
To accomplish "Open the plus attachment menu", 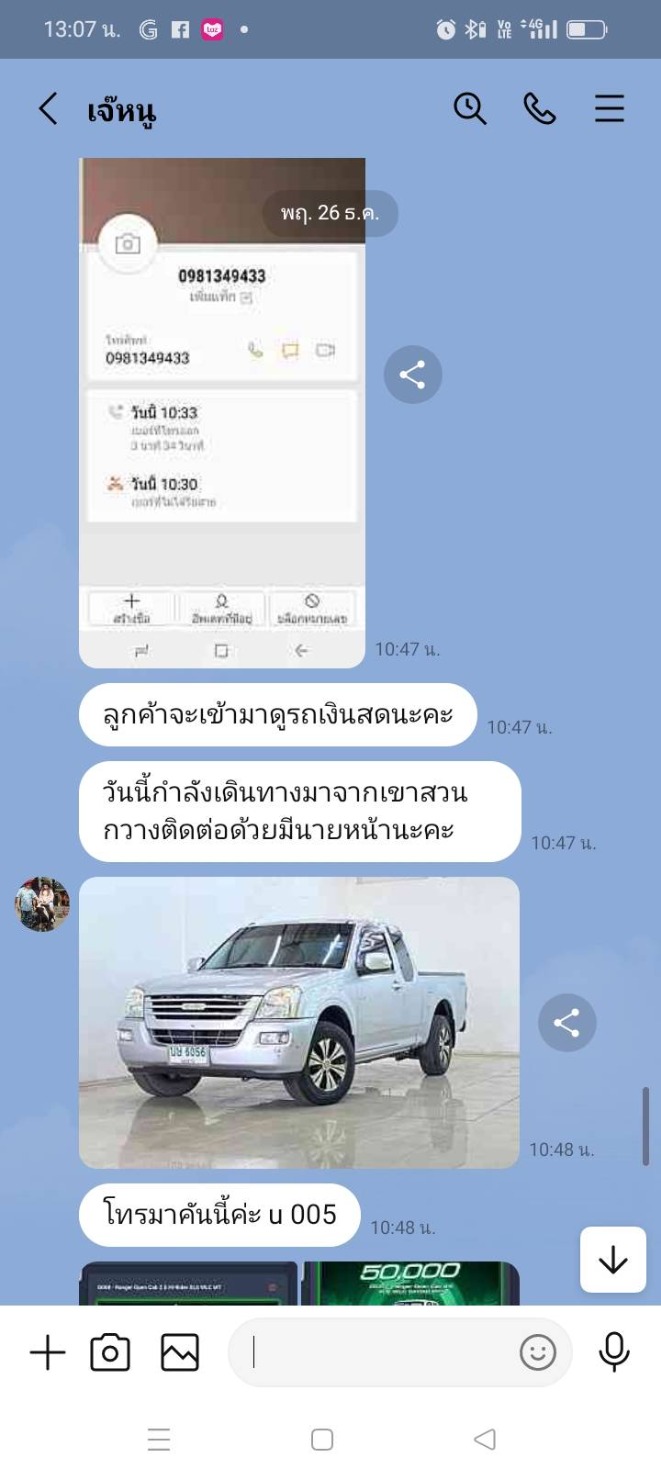I will pyautogui.click(x=47, y=1353).
